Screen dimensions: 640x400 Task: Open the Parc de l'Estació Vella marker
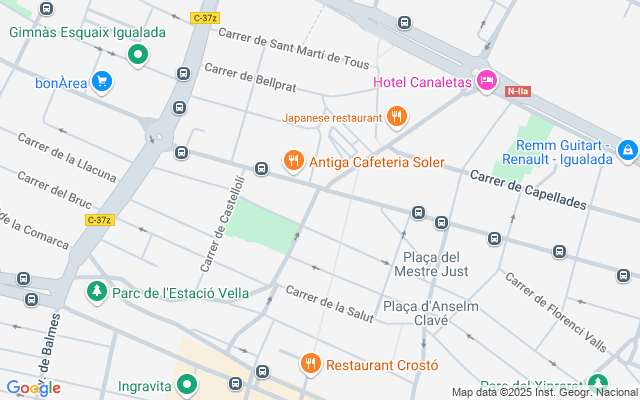[97, 291]
